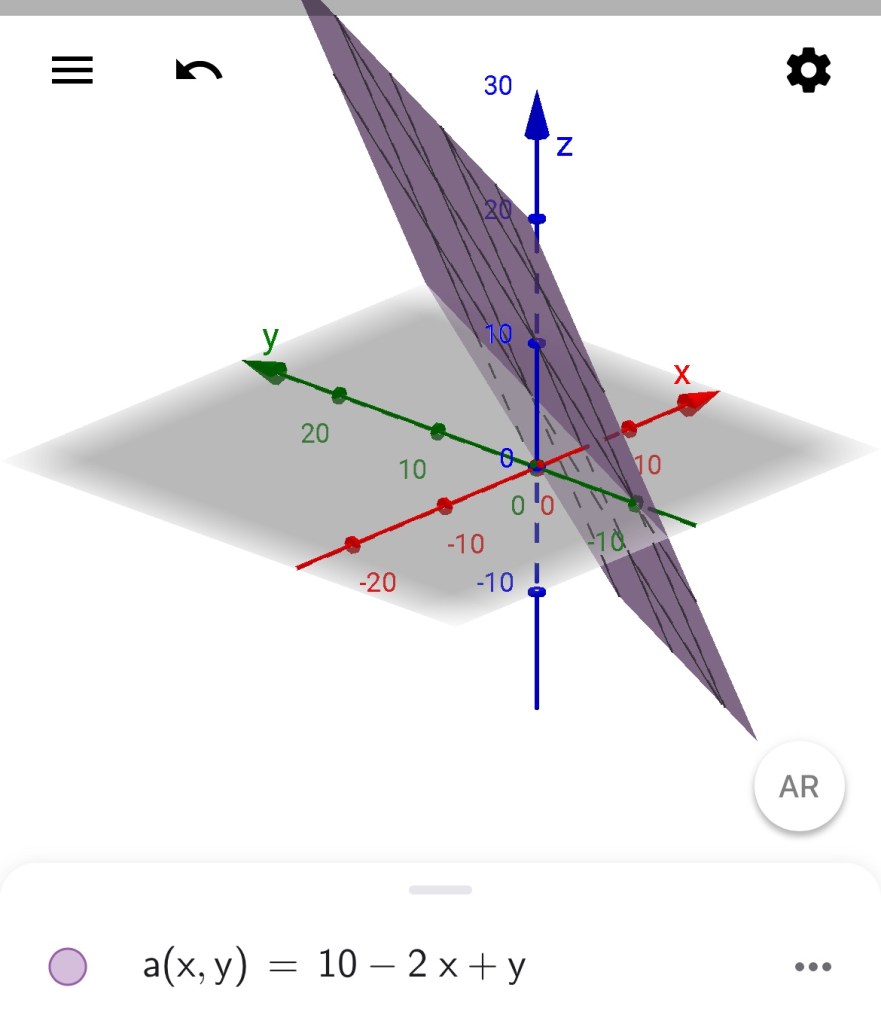Screen dimensions: 881x1024
Task: Toggle visibility of function a(x, y)
Action: pos(68,966)
